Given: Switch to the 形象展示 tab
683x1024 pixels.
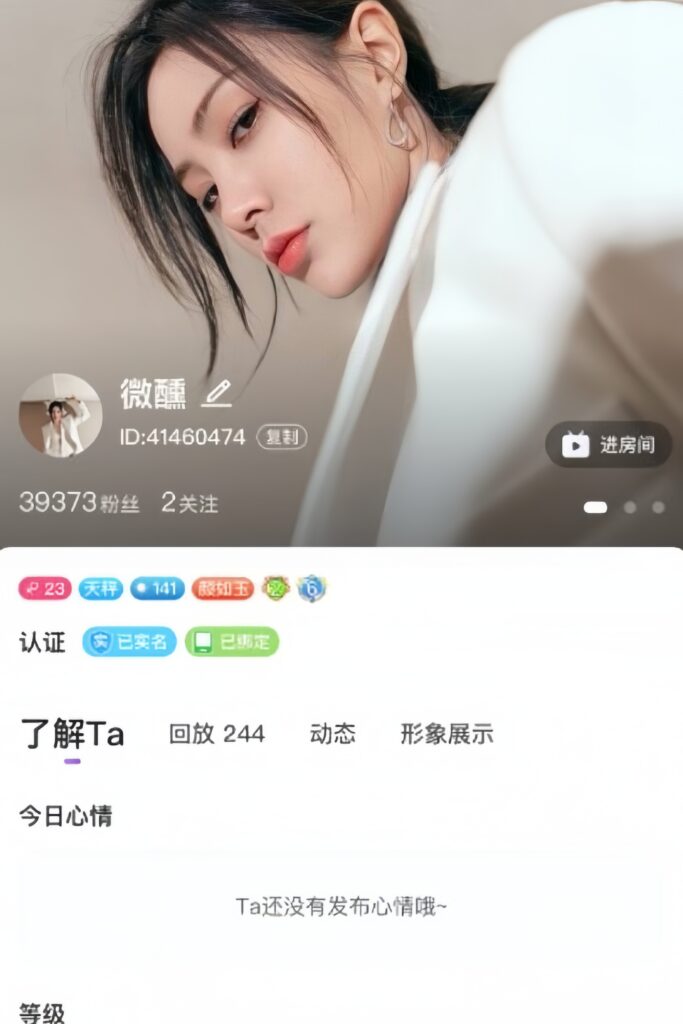Looking at the screenshot, I should [x=446, y=734].
